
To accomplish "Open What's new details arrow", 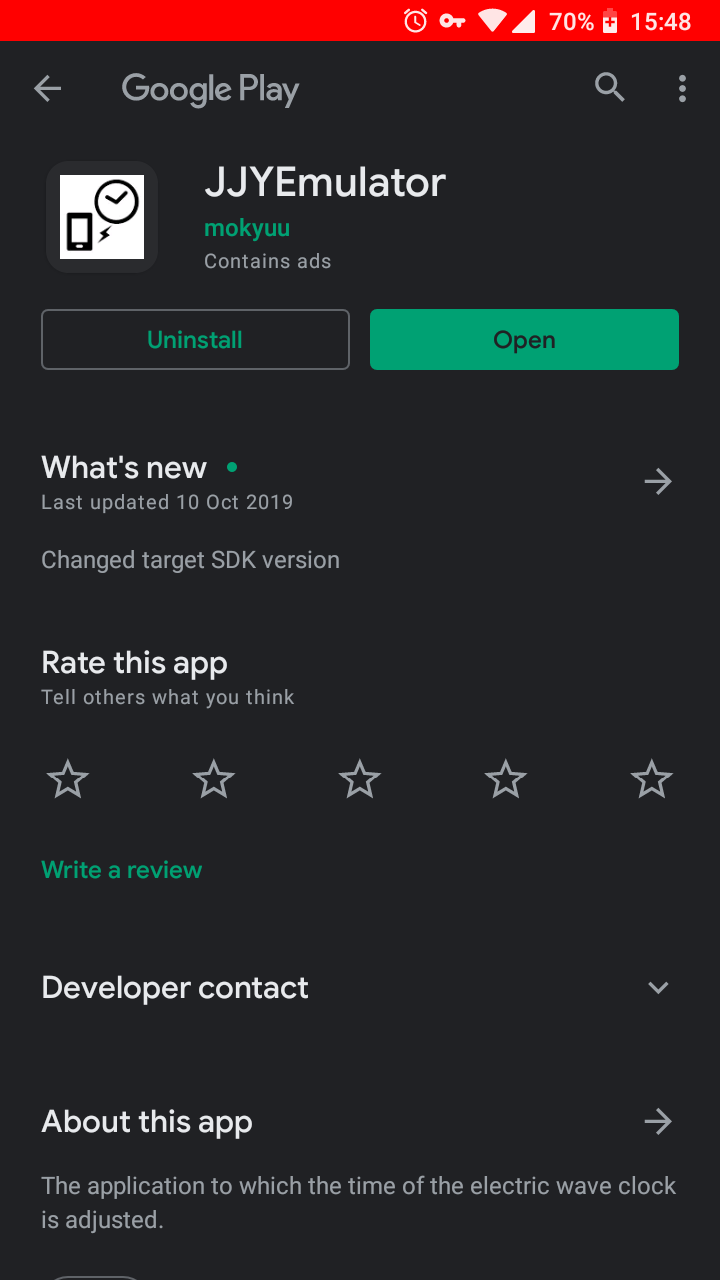I will [x=657, y=482].
